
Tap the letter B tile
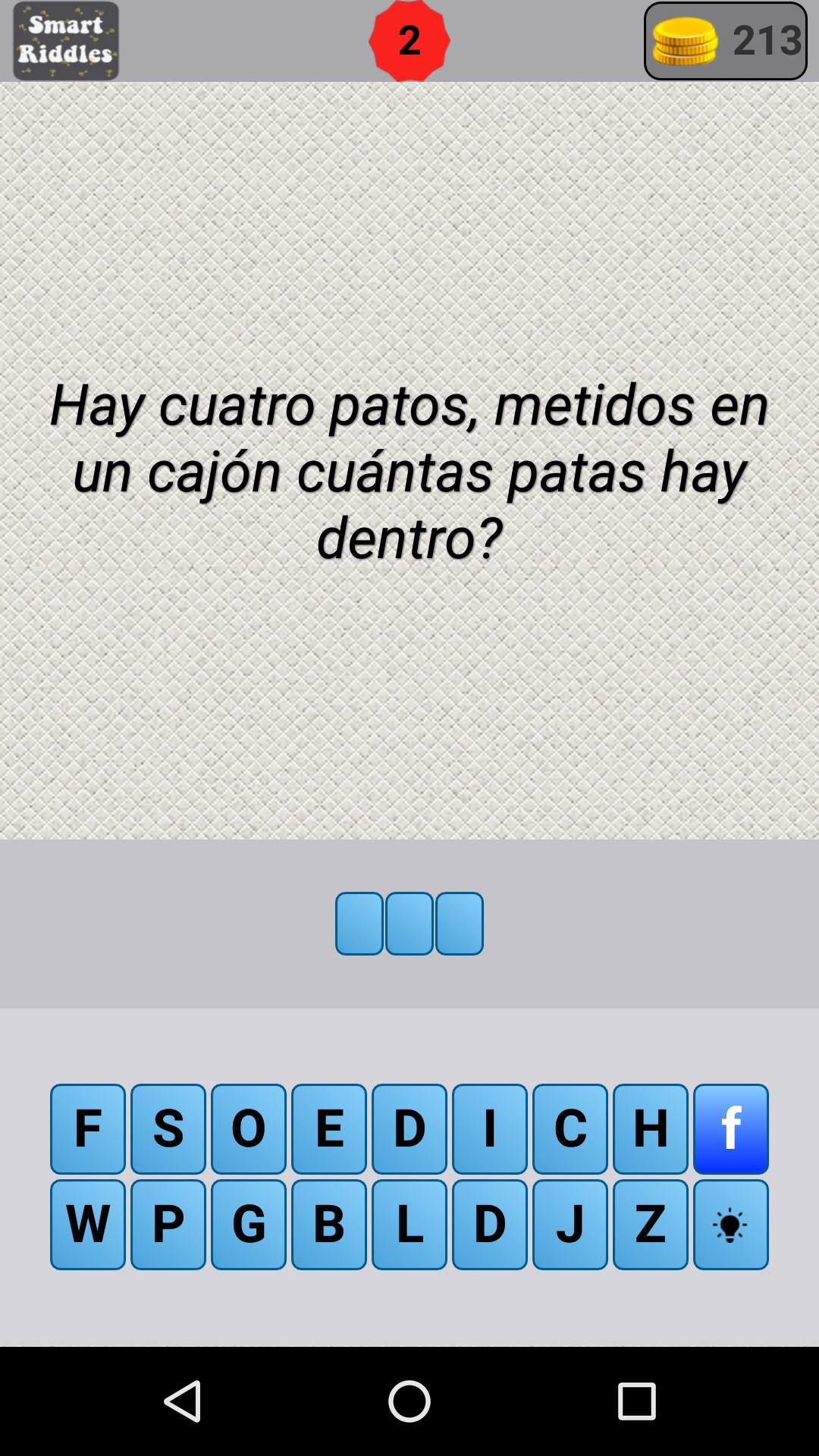(x=329, y=1224)
